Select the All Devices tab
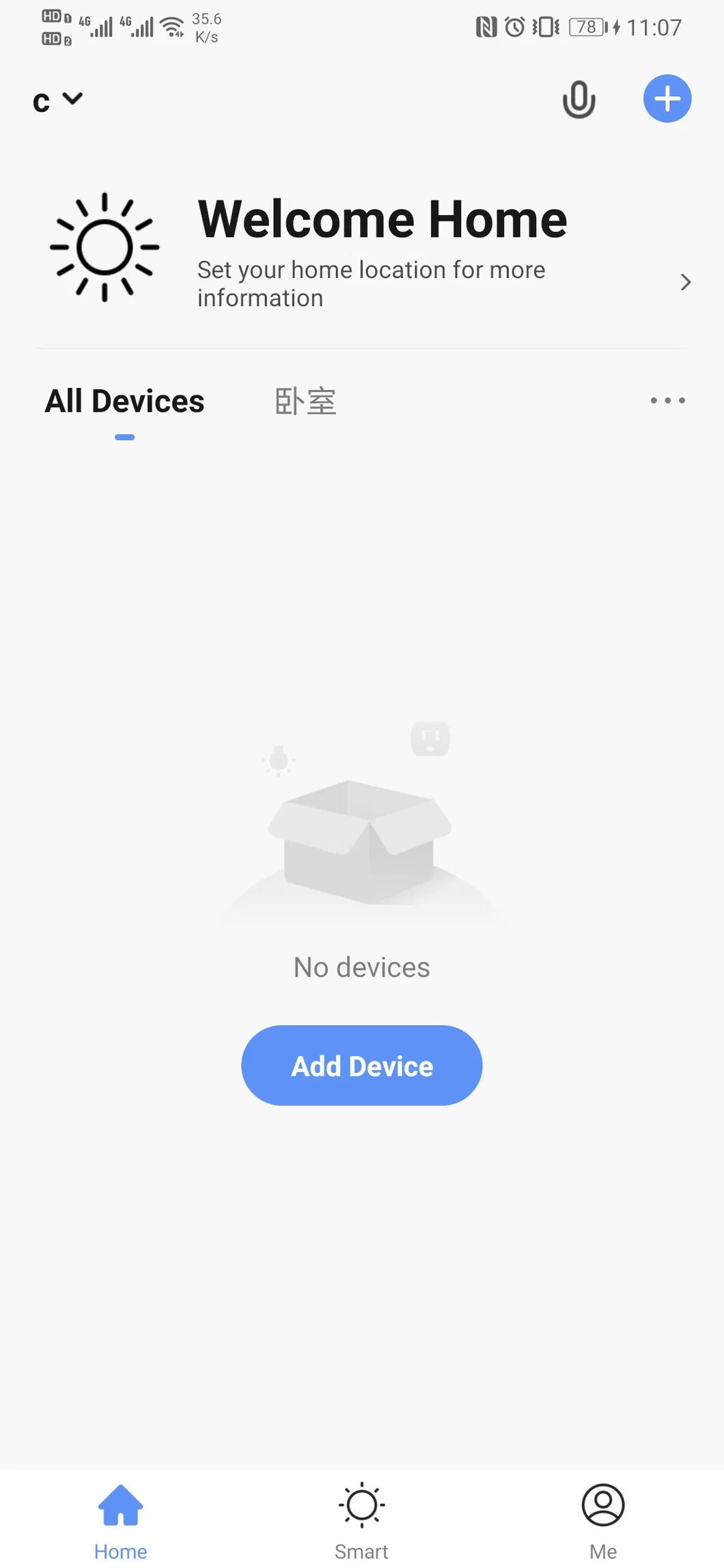The image size is (724, 1568). pos(124,402)
